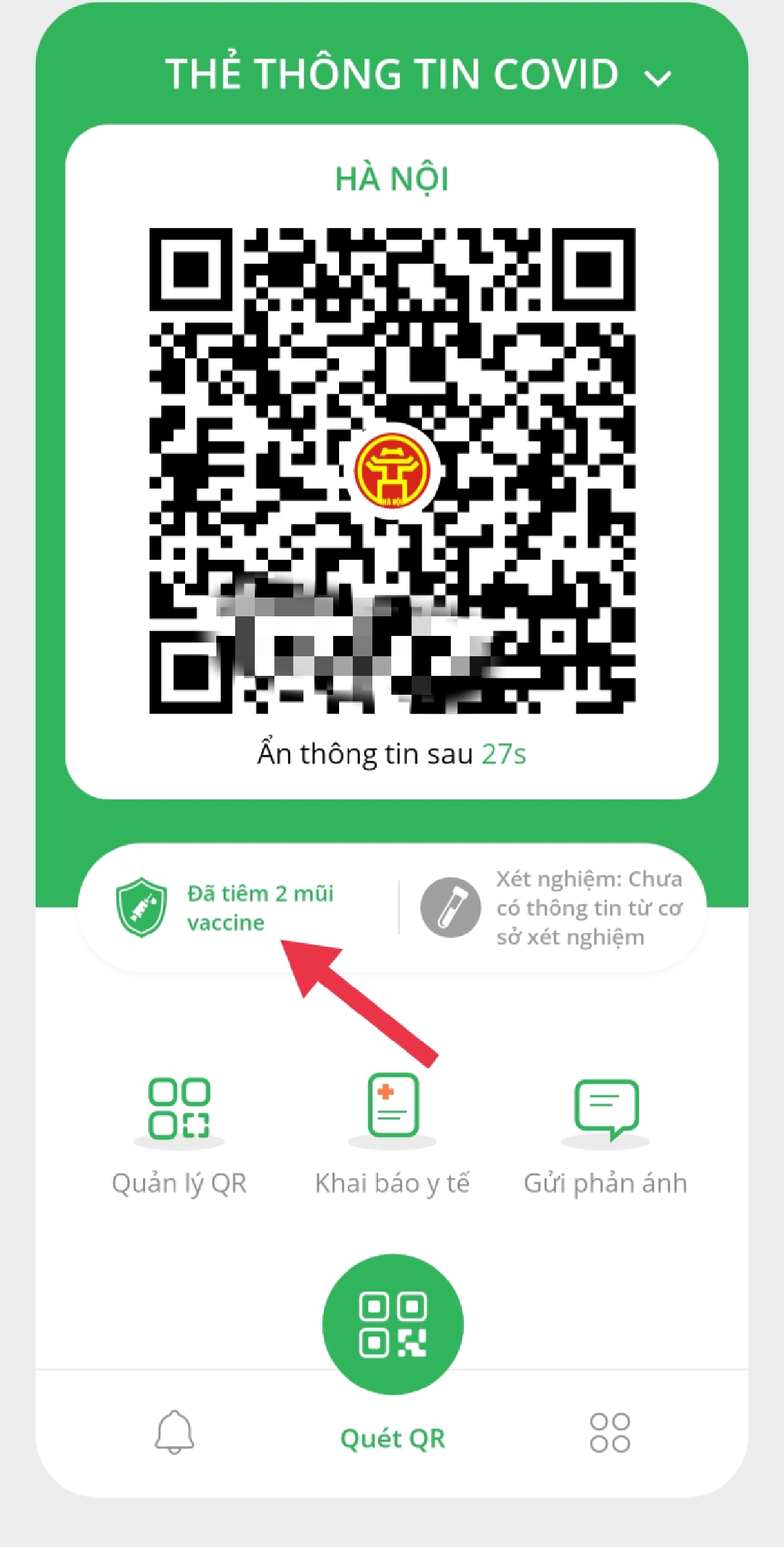Expand the THẺ THÔNG TIN COVID dropdown

click(x=658, y=77)
